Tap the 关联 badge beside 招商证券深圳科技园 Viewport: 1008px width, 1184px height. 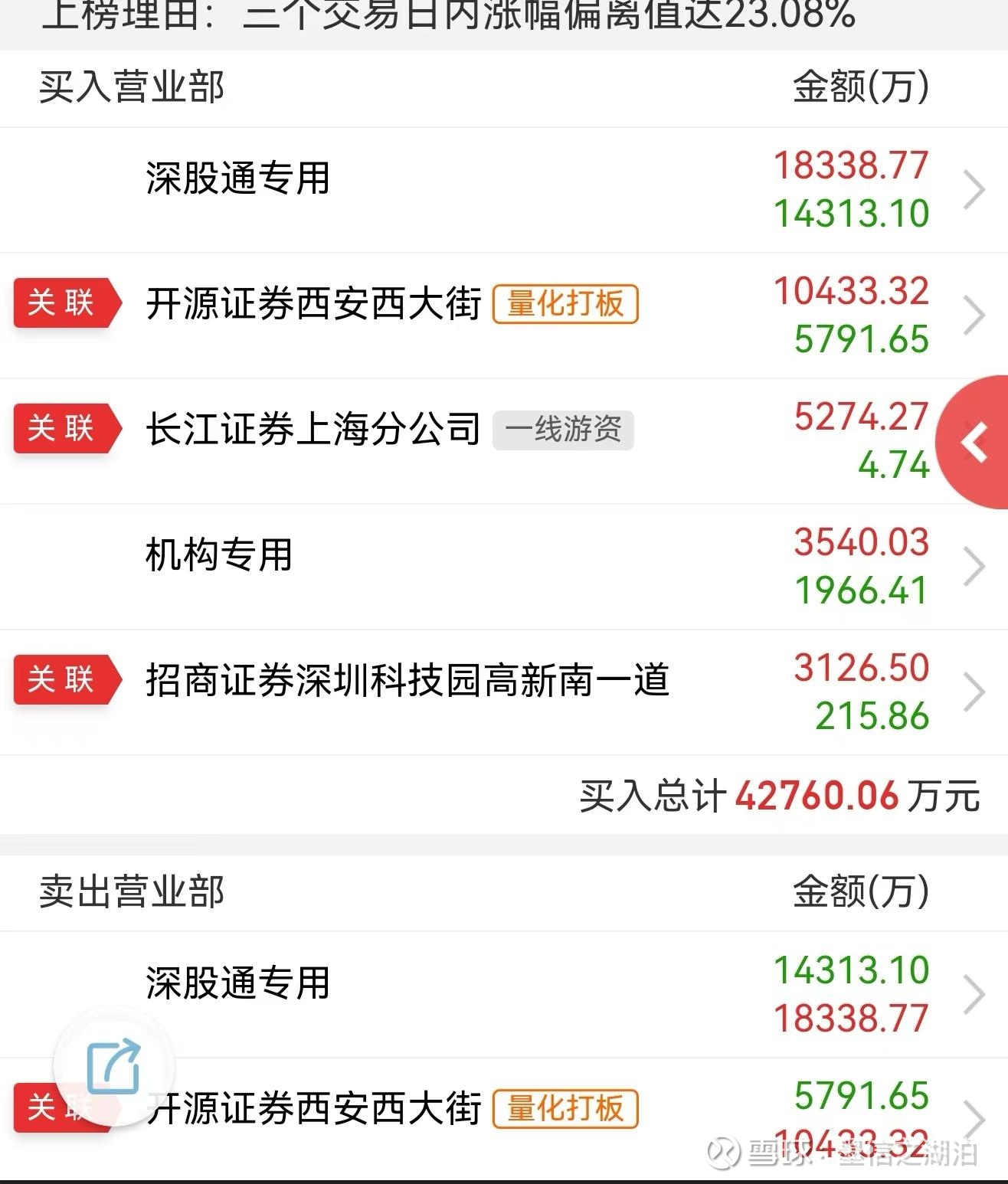click(x=64, y=679)
